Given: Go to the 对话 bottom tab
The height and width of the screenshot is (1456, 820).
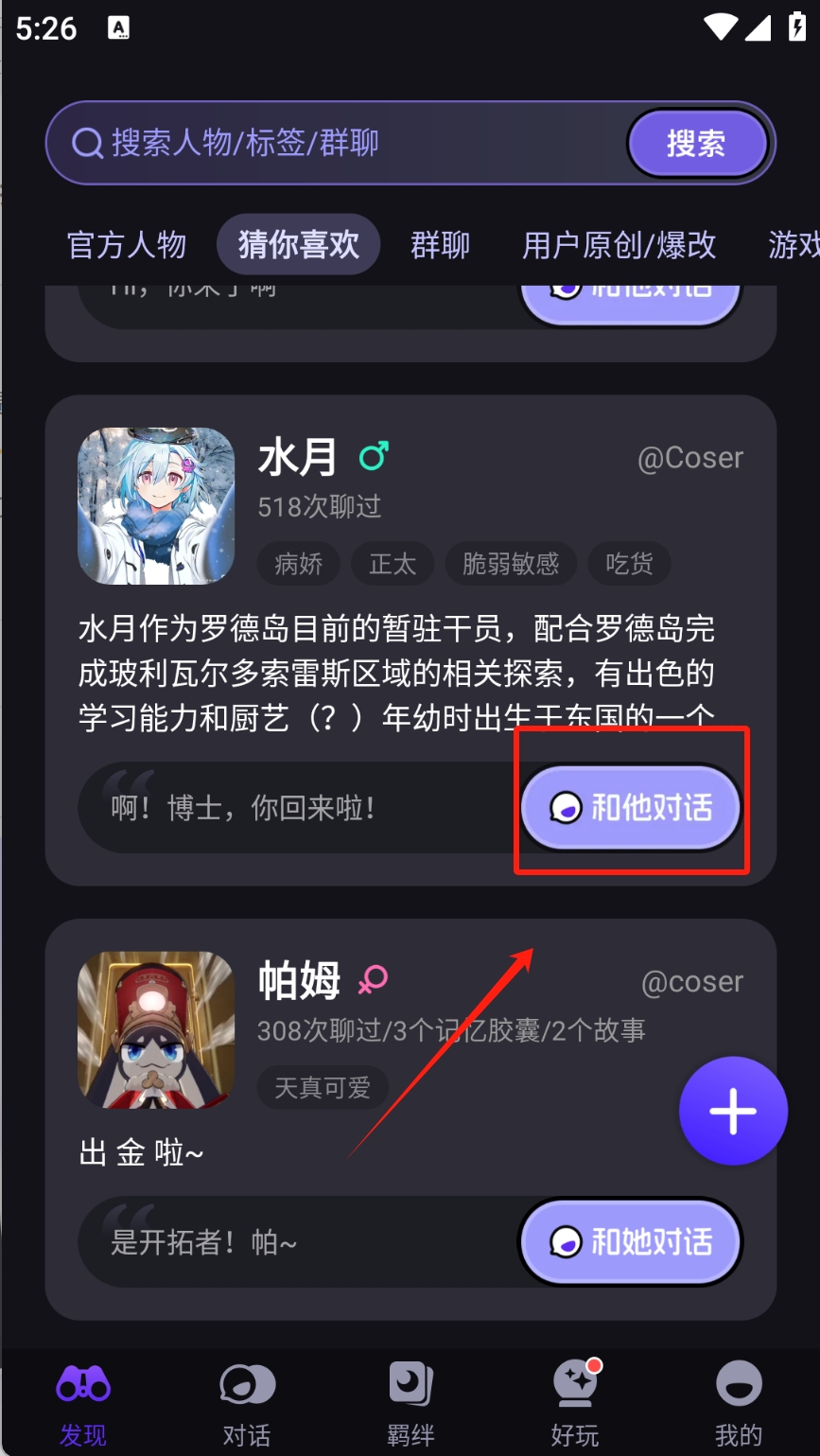Looking at the screenshot, I should [x=247, y=1405].
